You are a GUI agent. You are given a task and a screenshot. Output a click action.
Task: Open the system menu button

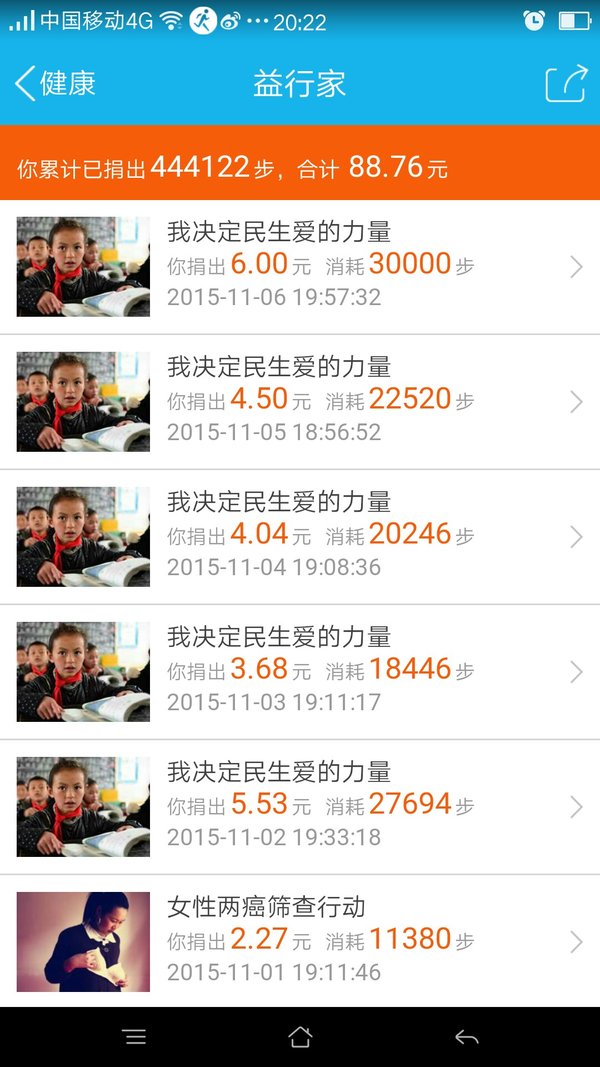pyautogui.click(x=135, y=1037)
